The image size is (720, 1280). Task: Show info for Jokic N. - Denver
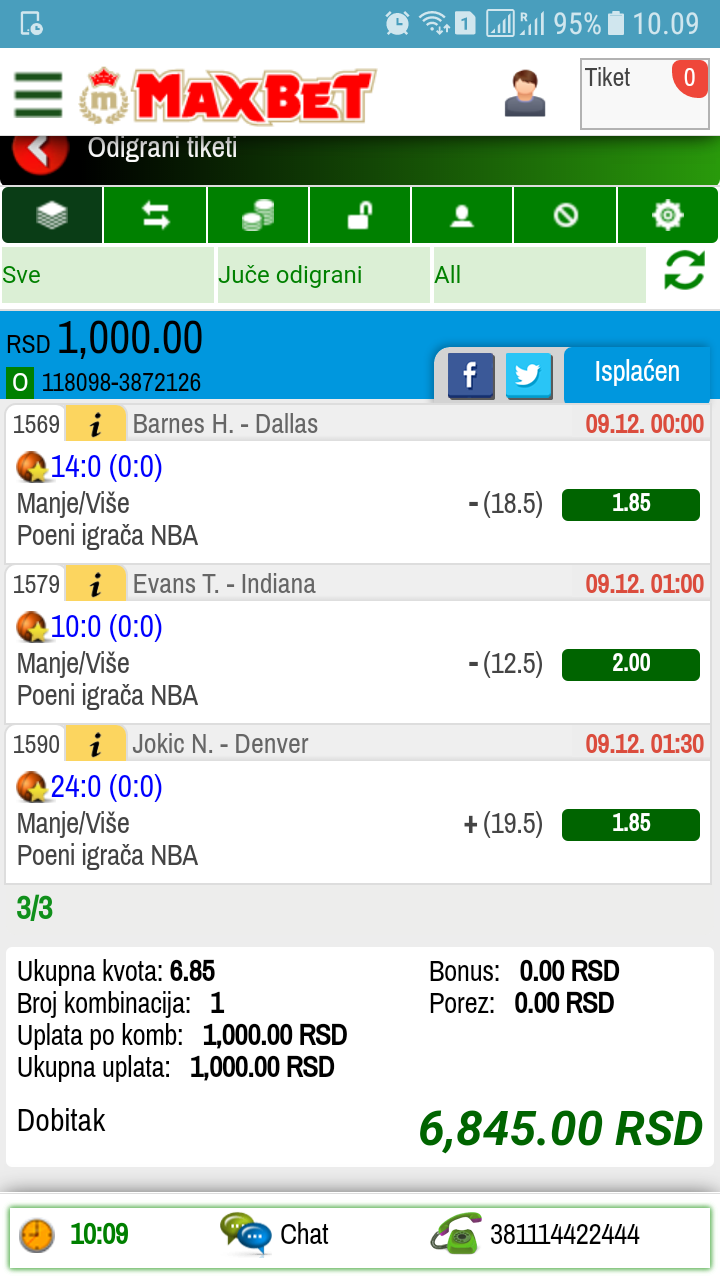click(96, 744)
